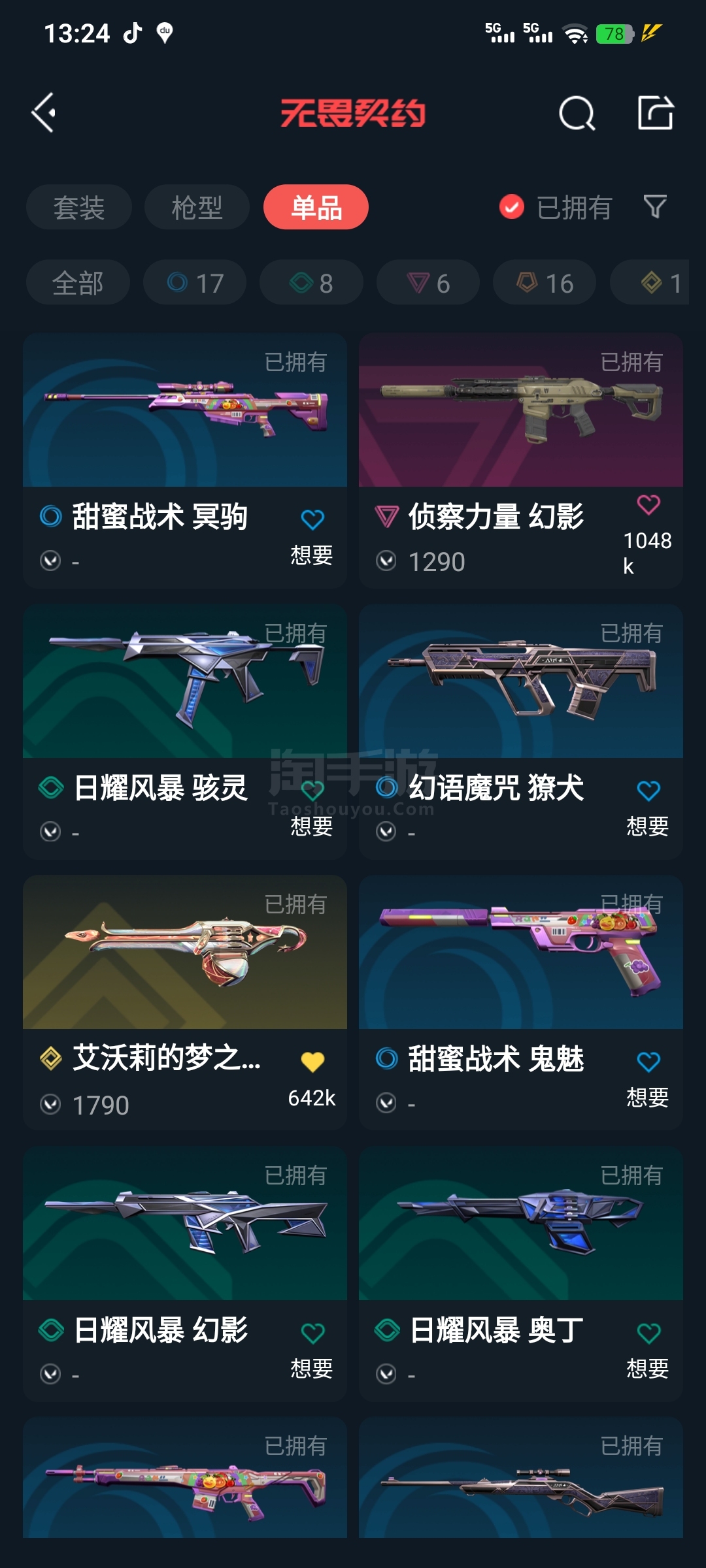Viewport: 706px width, 1568px height.
Task: Switch to the 套装 tab
Action: (x=79, y=207)
